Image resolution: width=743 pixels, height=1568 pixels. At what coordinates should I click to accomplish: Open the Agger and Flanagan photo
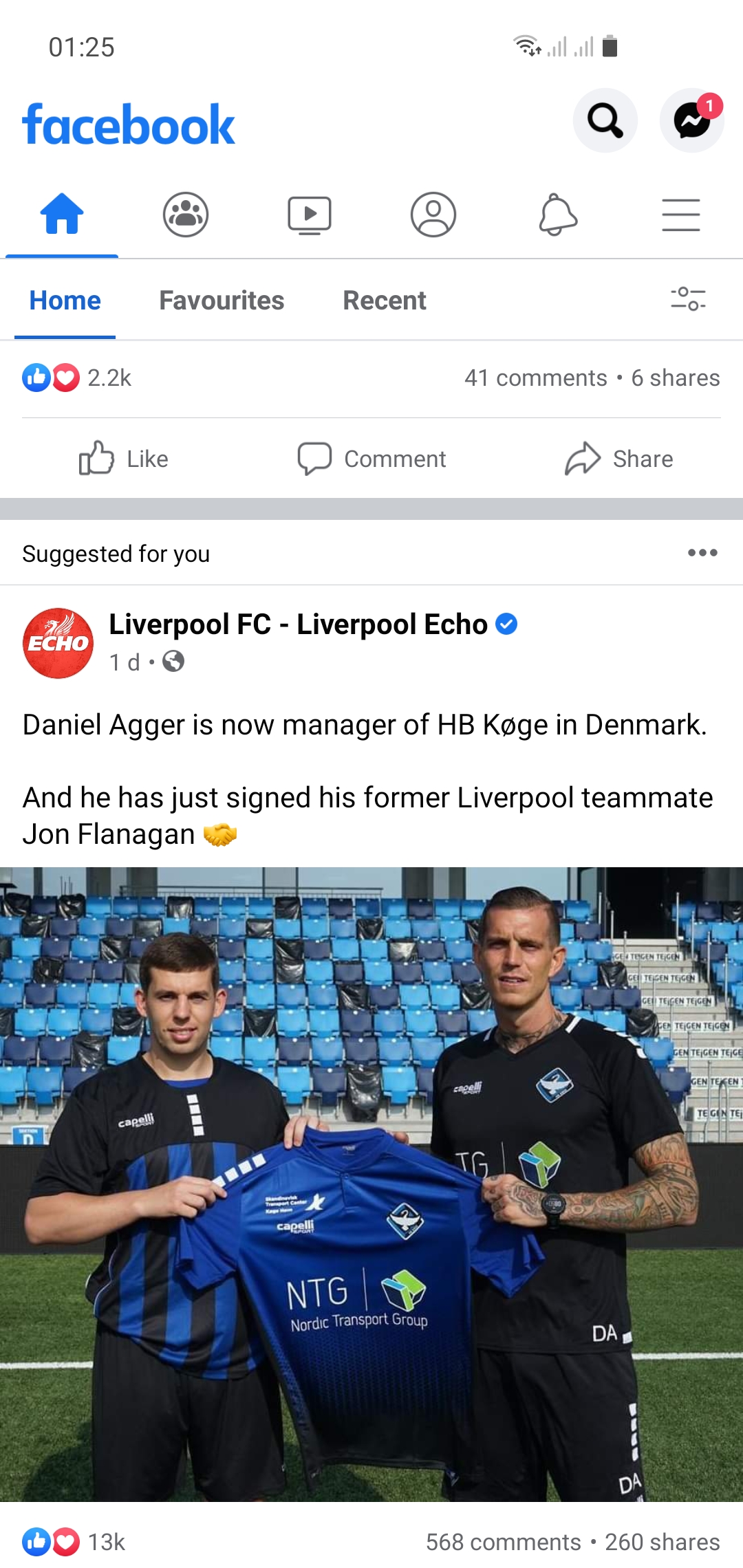coord(371,1183)
